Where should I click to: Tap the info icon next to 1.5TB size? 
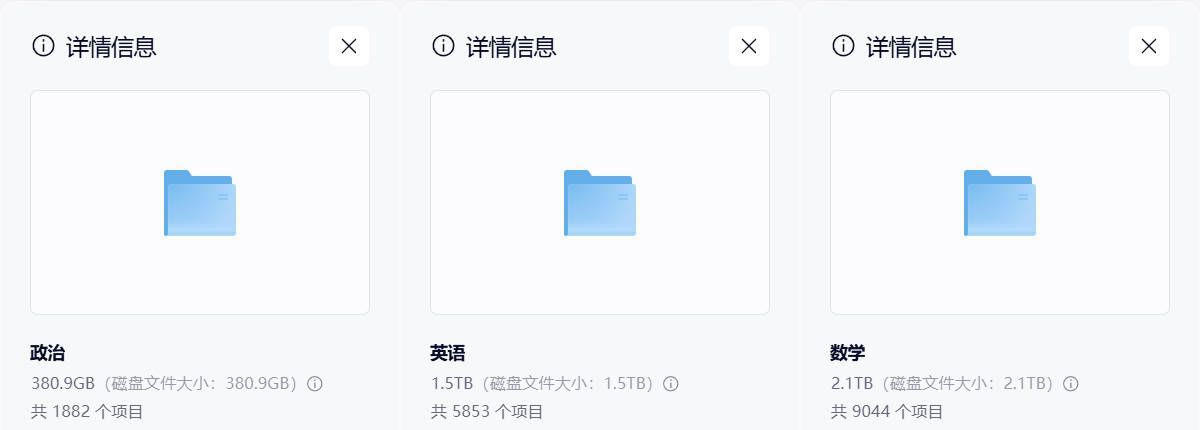click(x=671, y=383)
